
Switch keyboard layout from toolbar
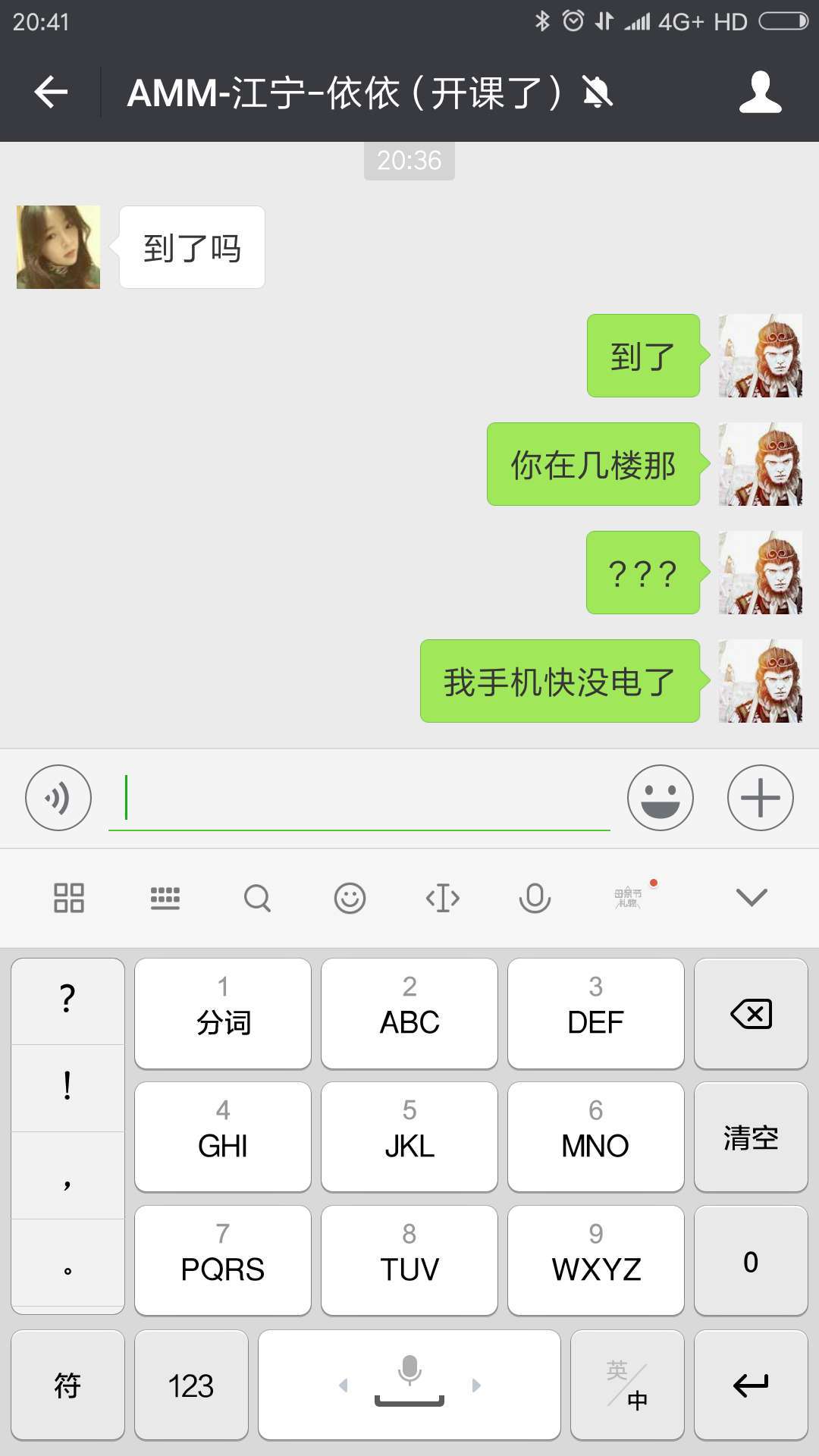tap(165, 898)
